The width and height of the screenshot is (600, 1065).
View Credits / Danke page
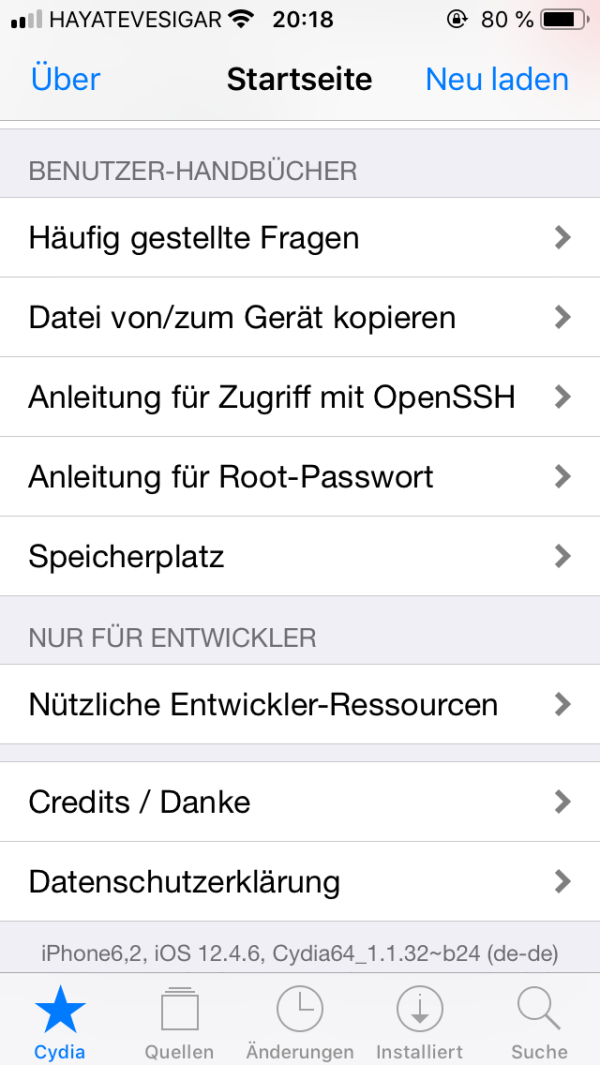coord(300,802)
